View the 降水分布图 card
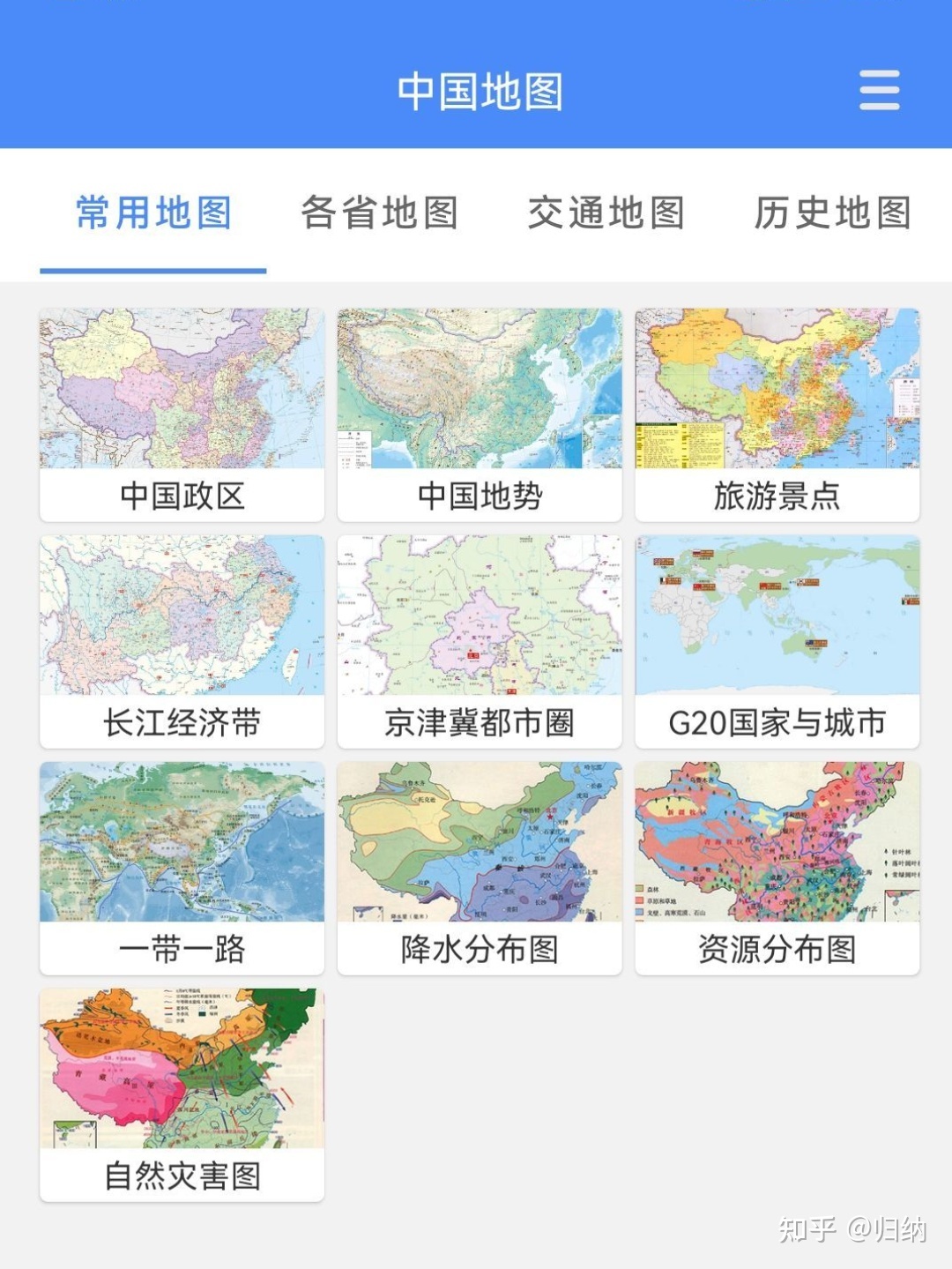 (480, 868)
